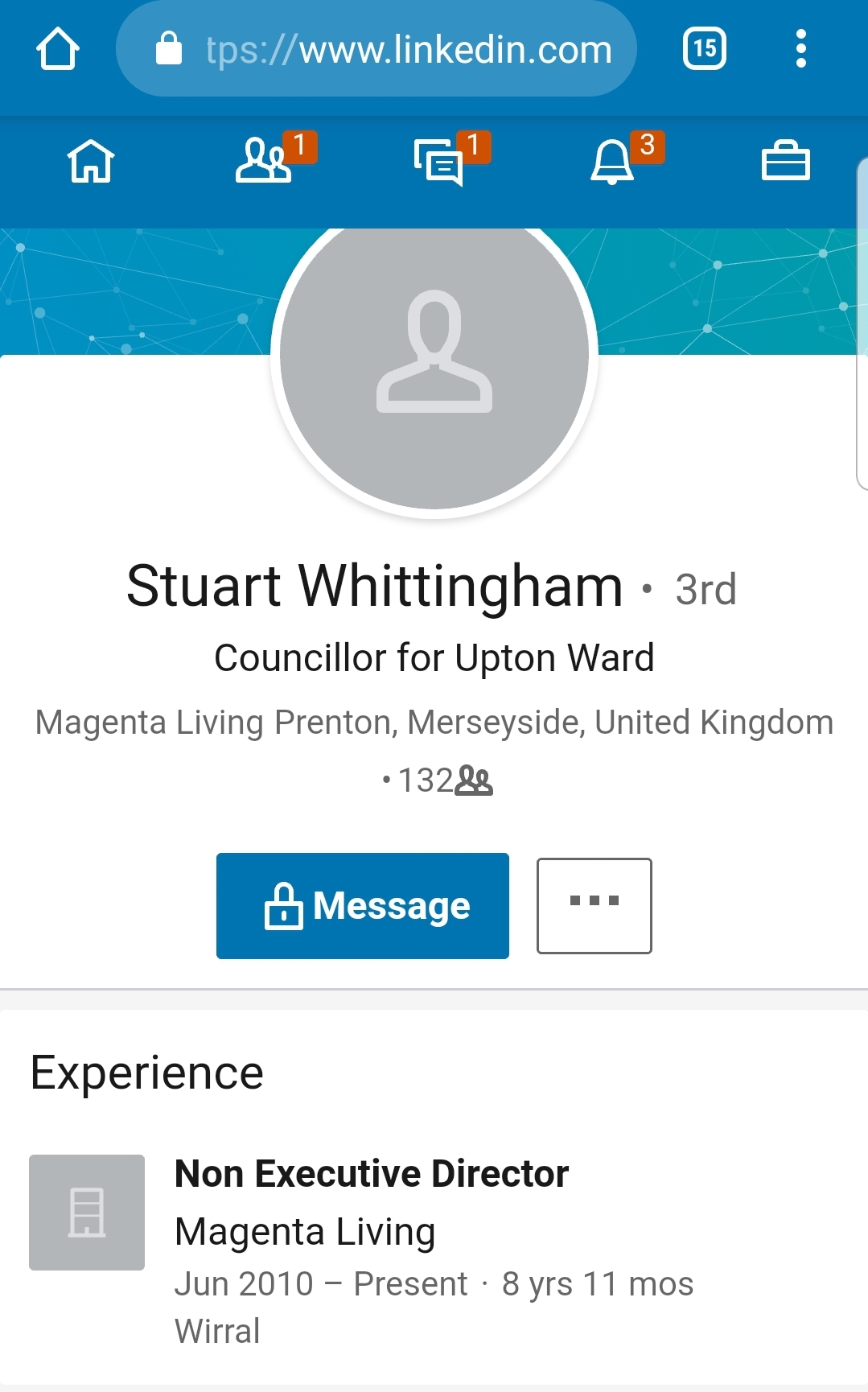Open the browser overflow menu
The width and height of the screenshot is (868, 1392).
pos(800,49)
